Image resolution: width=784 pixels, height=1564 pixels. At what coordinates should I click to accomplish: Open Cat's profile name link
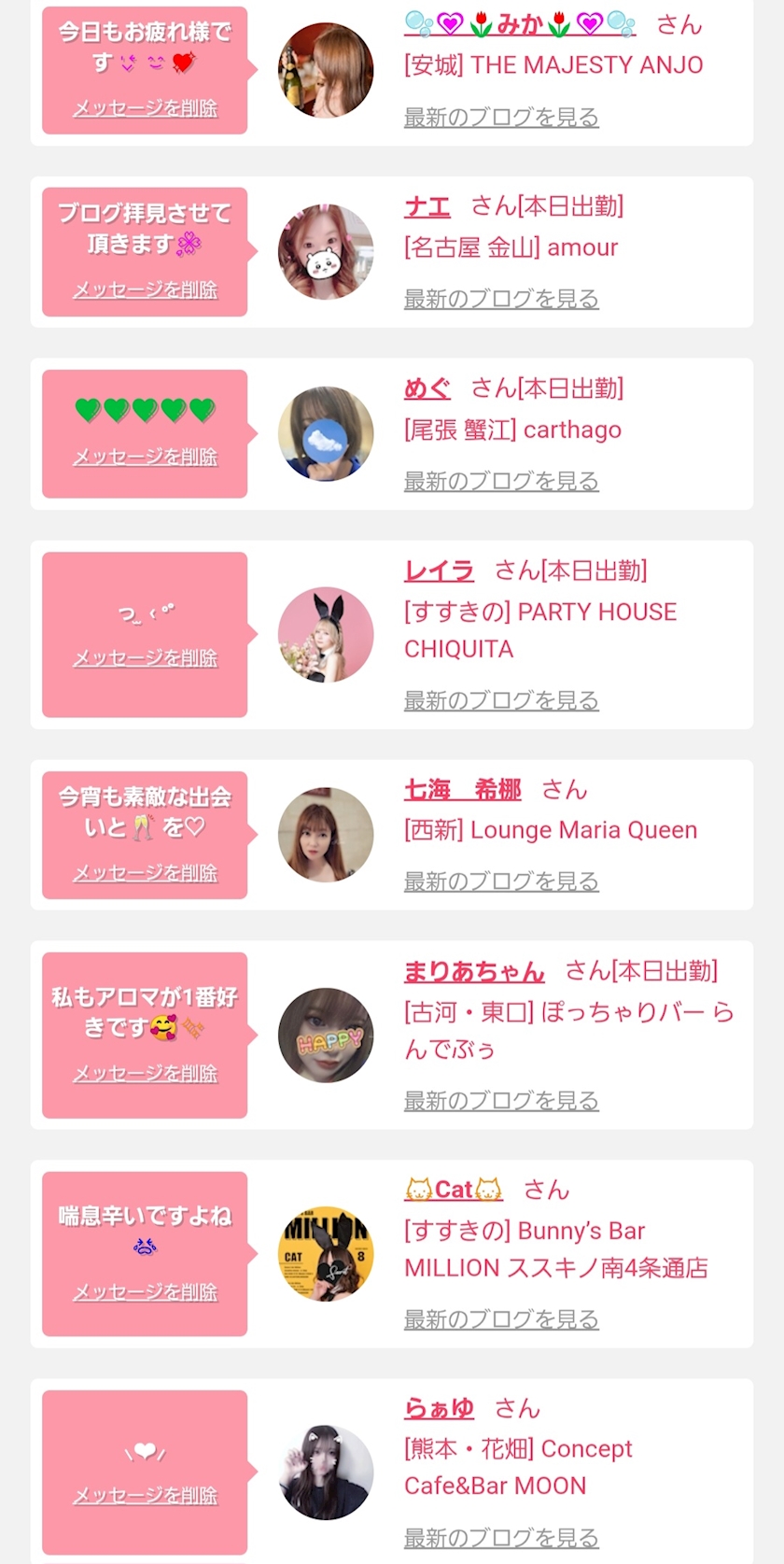coord(454,1190)
